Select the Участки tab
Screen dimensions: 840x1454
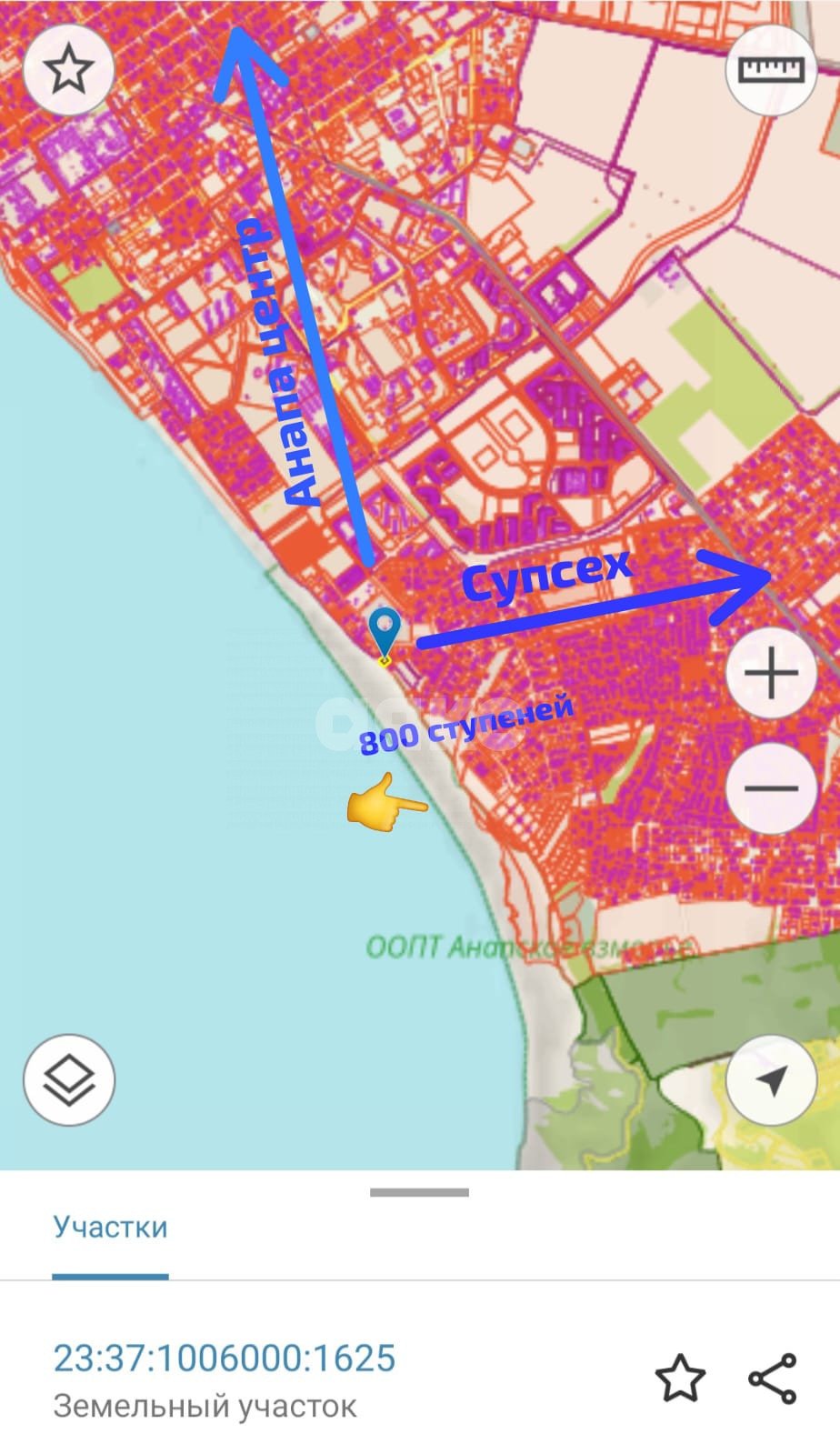110,1227
